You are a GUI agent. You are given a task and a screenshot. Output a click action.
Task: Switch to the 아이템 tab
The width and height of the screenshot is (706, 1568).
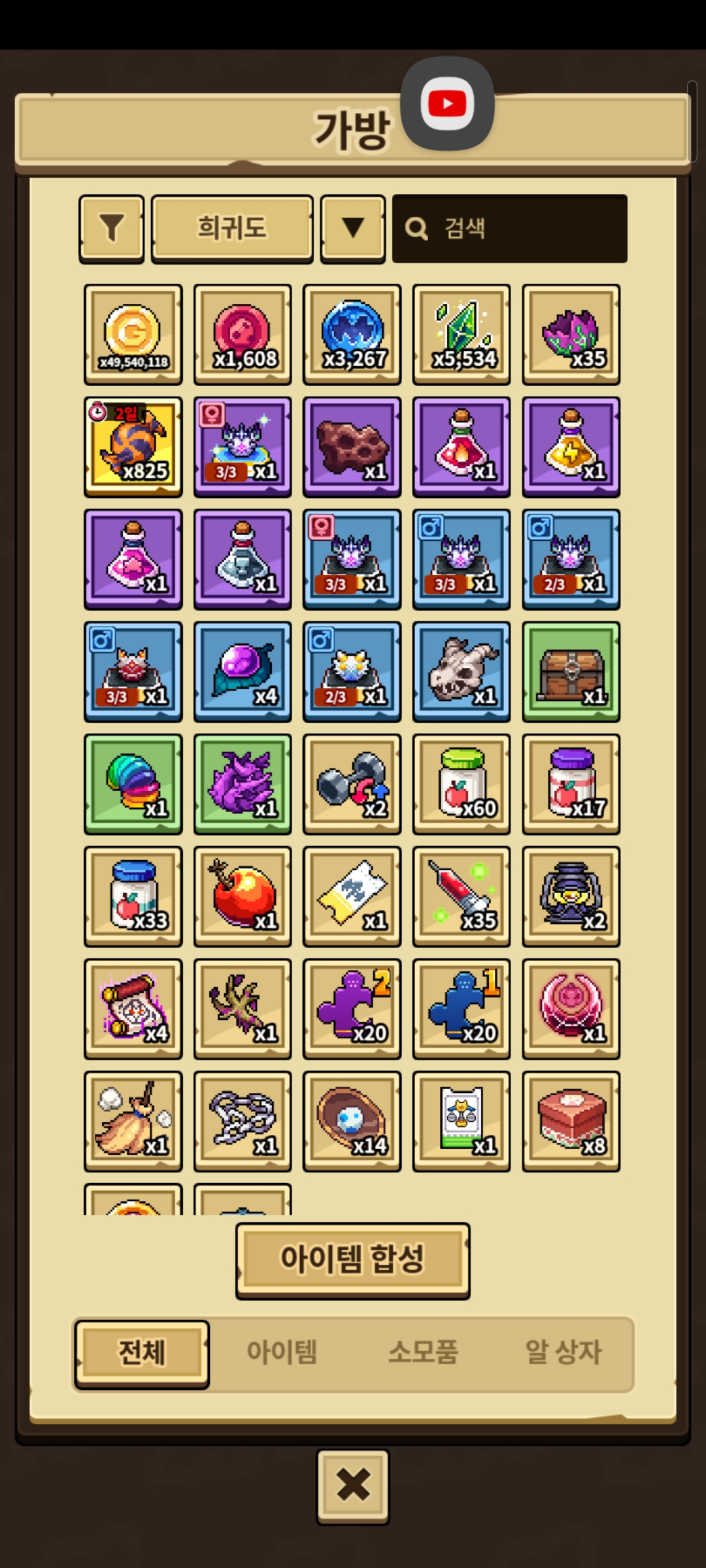click(x=282, y=1352)
